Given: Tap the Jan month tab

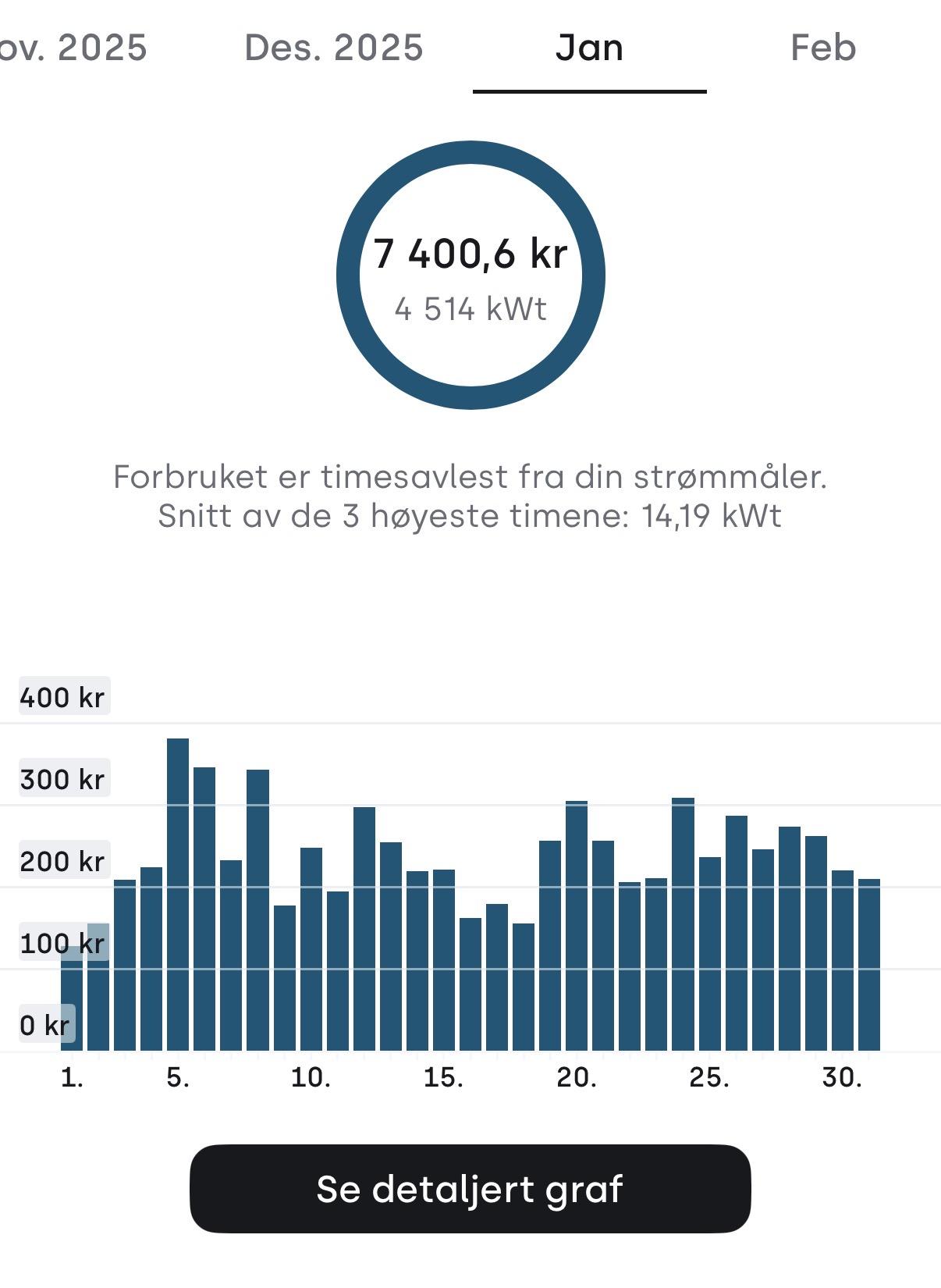Looking at the screenshot, I should point(589,48).
